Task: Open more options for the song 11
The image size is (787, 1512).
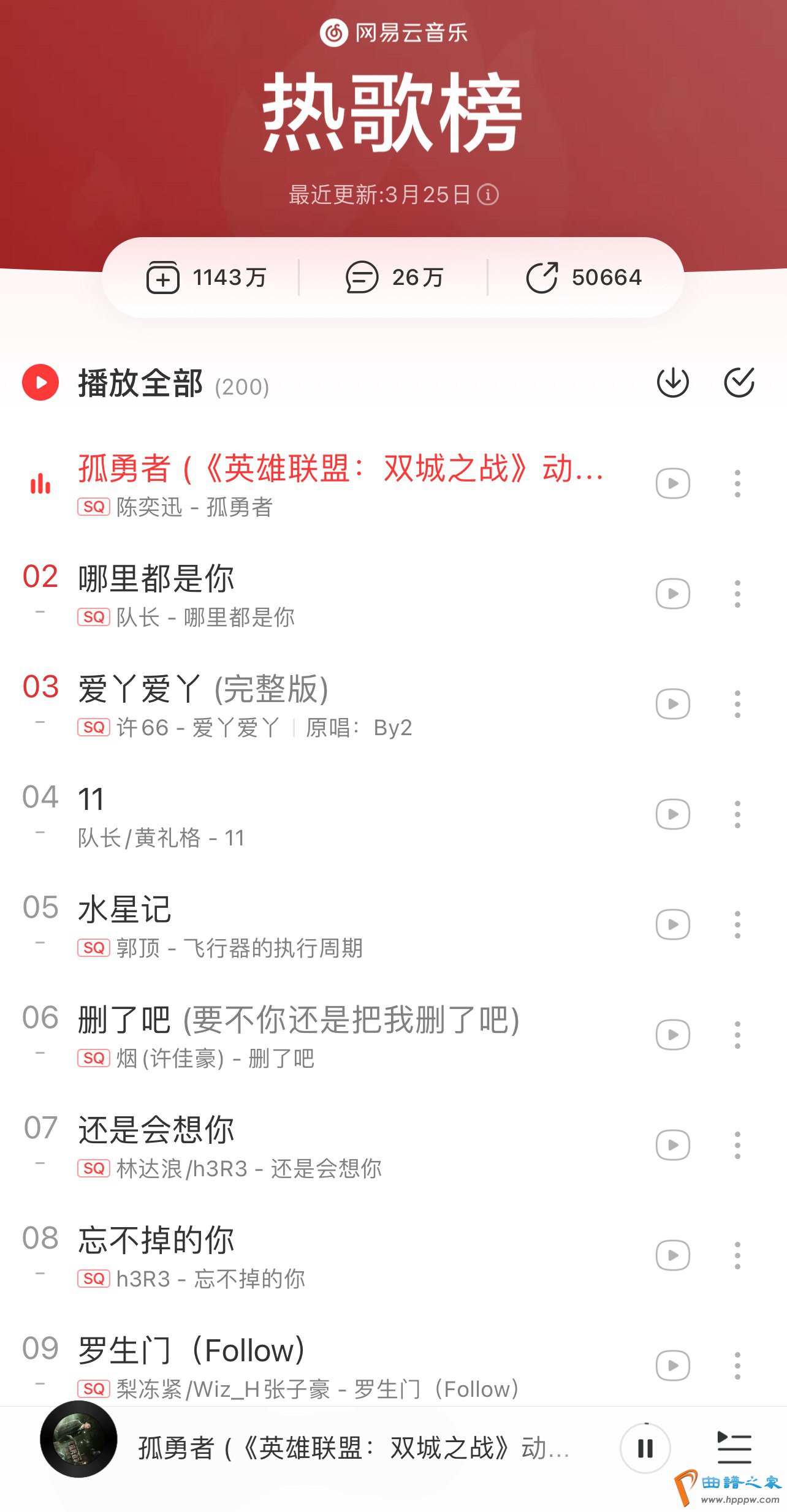Action: (x=737, y=814)
